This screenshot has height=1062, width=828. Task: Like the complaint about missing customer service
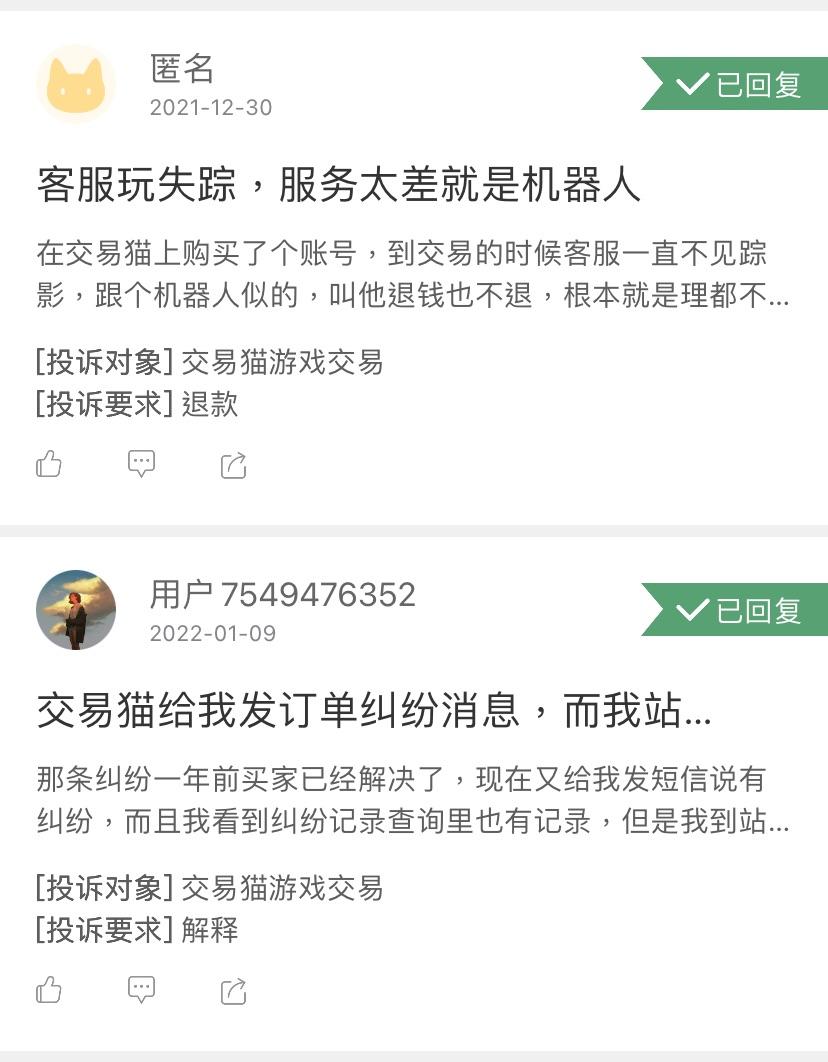pos(47,463)
